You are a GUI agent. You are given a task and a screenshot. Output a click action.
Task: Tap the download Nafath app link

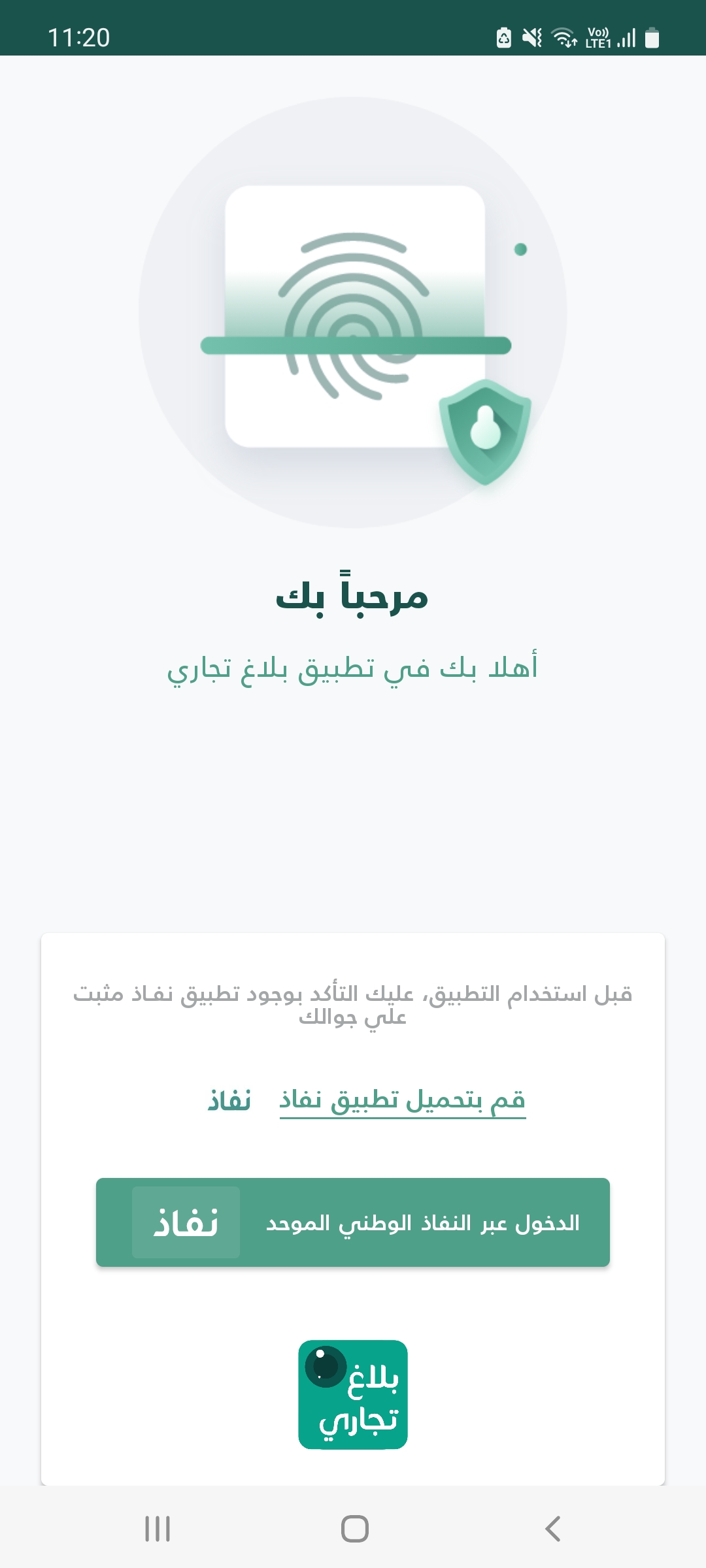point(402,1101)
